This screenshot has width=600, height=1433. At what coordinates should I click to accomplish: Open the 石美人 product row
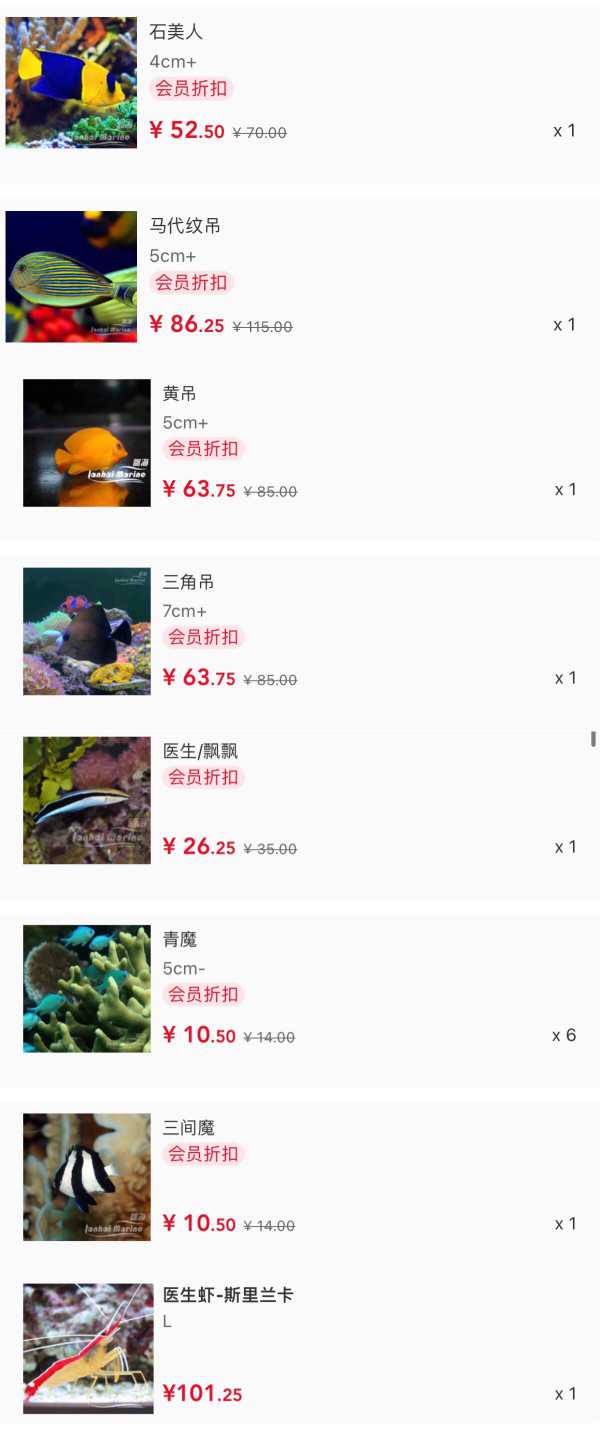coord(300,85)
